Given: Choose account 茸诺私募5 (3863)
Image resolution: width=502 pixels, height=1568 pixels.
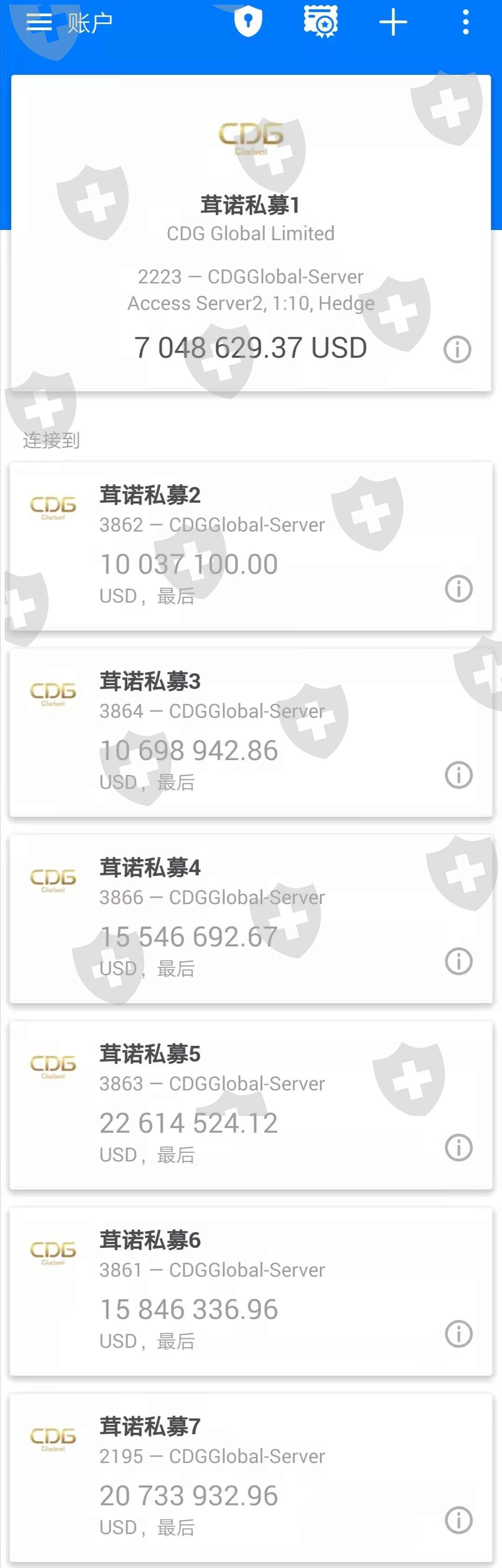Looking at the screenshot, I should coord(251,1105).
